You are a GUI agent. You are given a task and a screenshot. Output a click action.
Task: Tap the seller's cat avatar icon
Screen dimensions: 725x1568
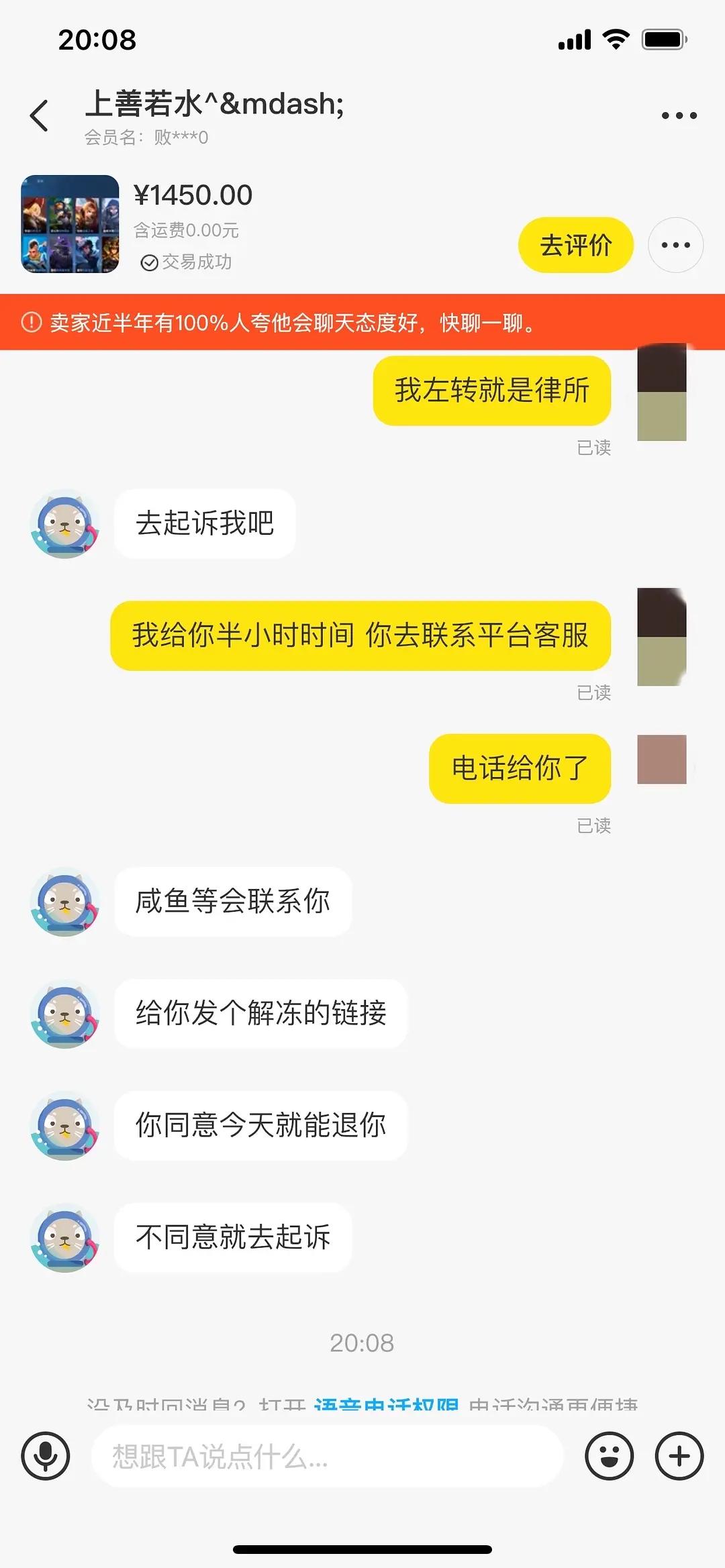coord(64,523)
